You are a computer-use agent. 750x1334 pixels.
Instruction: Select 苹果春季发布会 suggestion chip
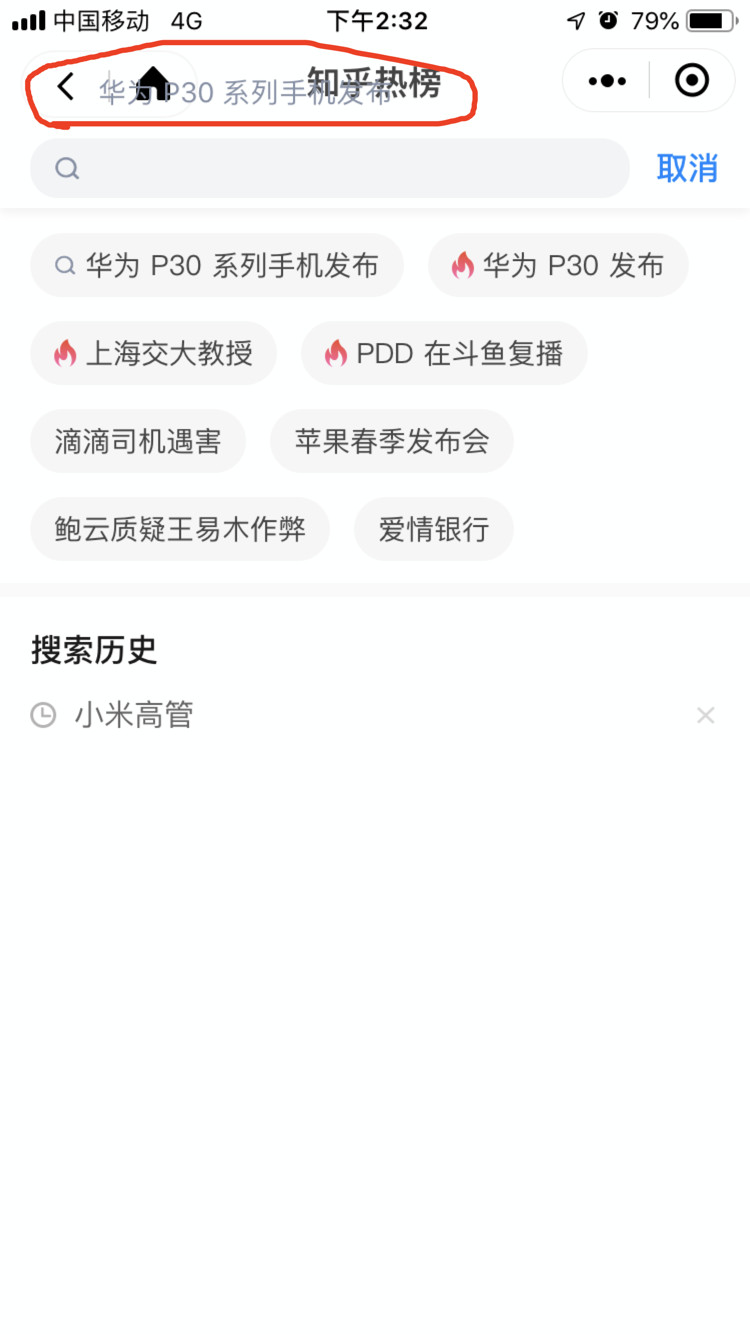(391, 441)
